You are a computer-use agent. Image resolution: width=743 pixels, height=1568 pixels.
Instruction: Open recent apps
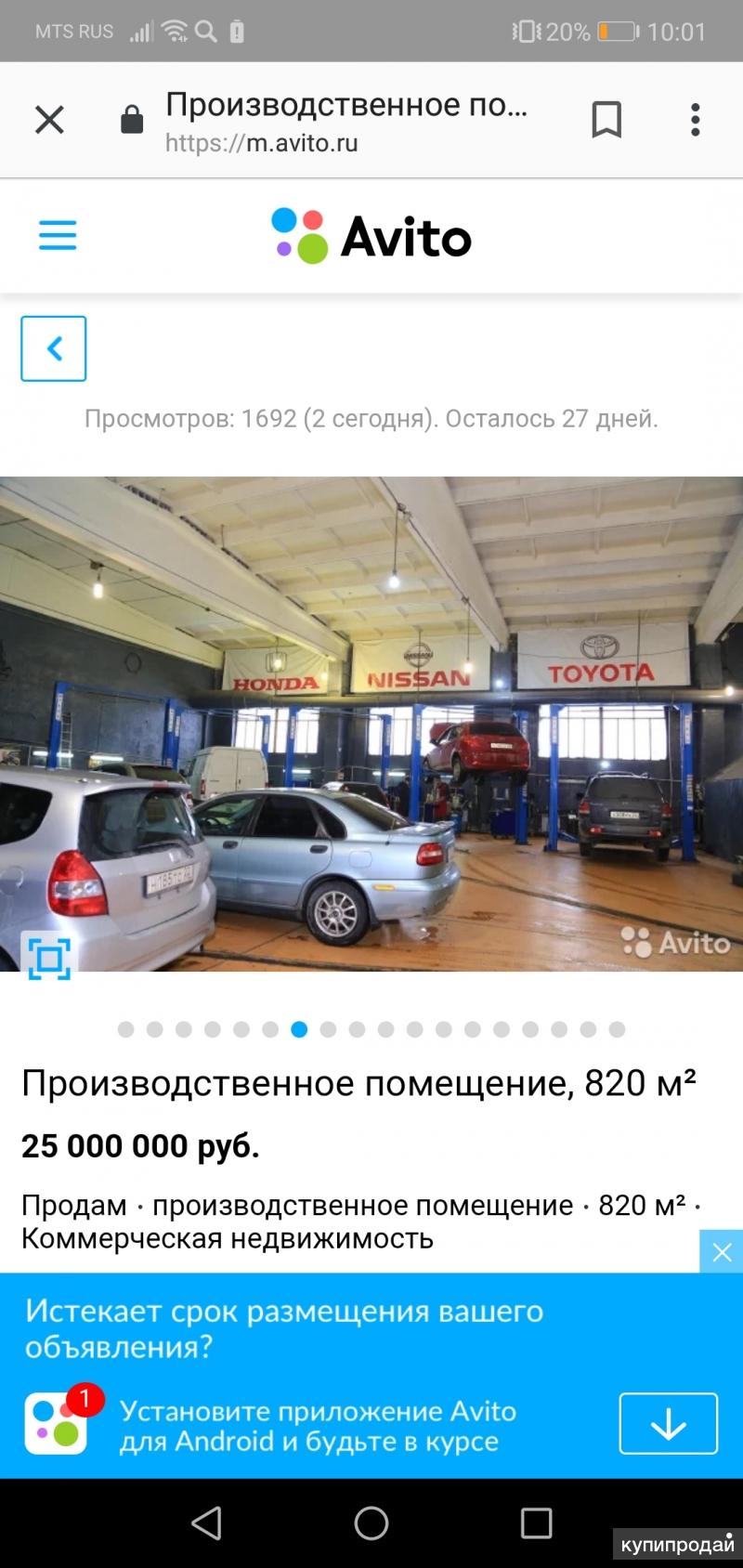(x=536, y=1522)
